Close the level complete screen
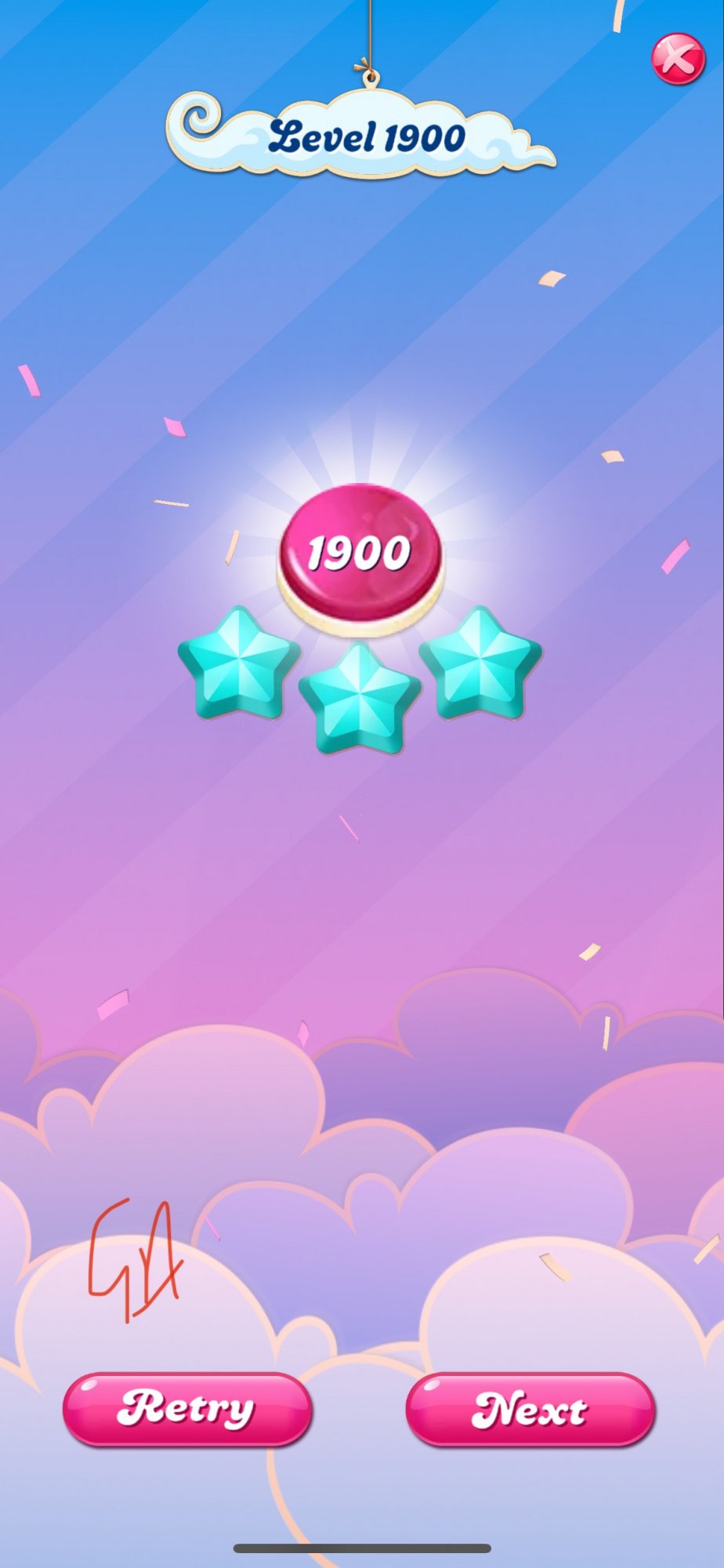The height and width of the screenshot is (1568, 724). [678, 59]
